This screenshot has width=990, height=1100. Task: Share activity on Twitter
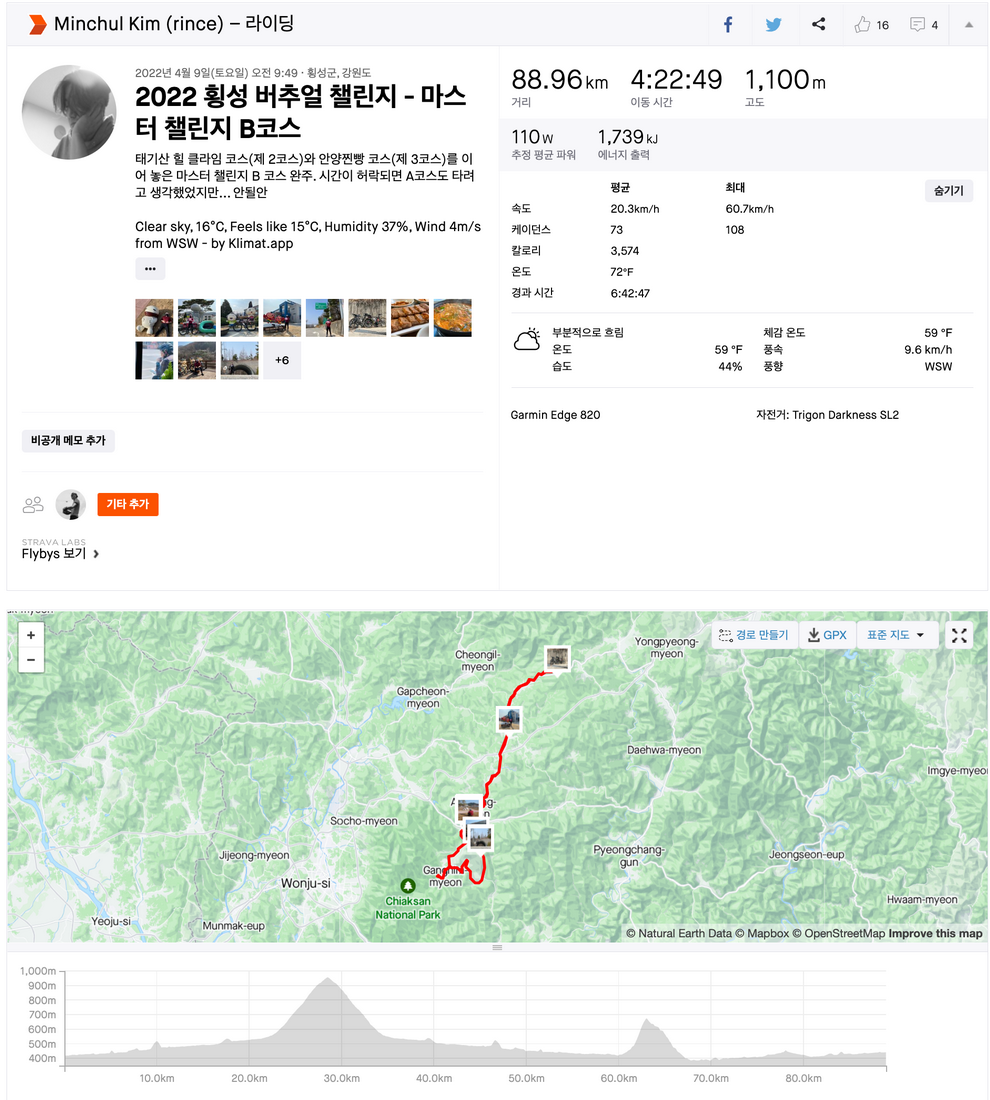point(773,25)
